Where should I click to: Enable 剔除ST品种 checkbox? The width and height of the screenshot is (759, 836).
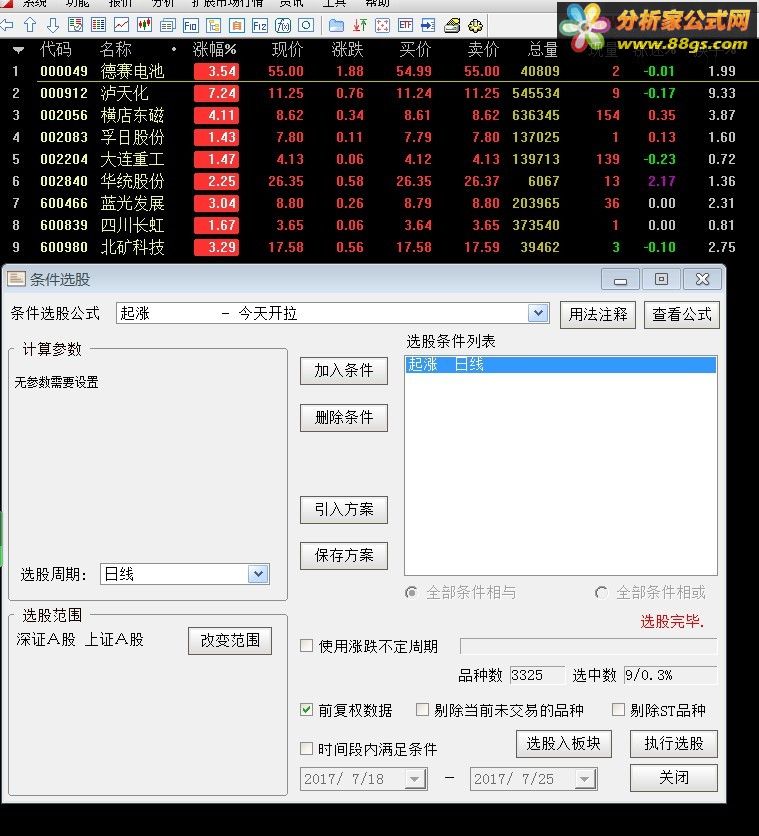coord(618,710)
